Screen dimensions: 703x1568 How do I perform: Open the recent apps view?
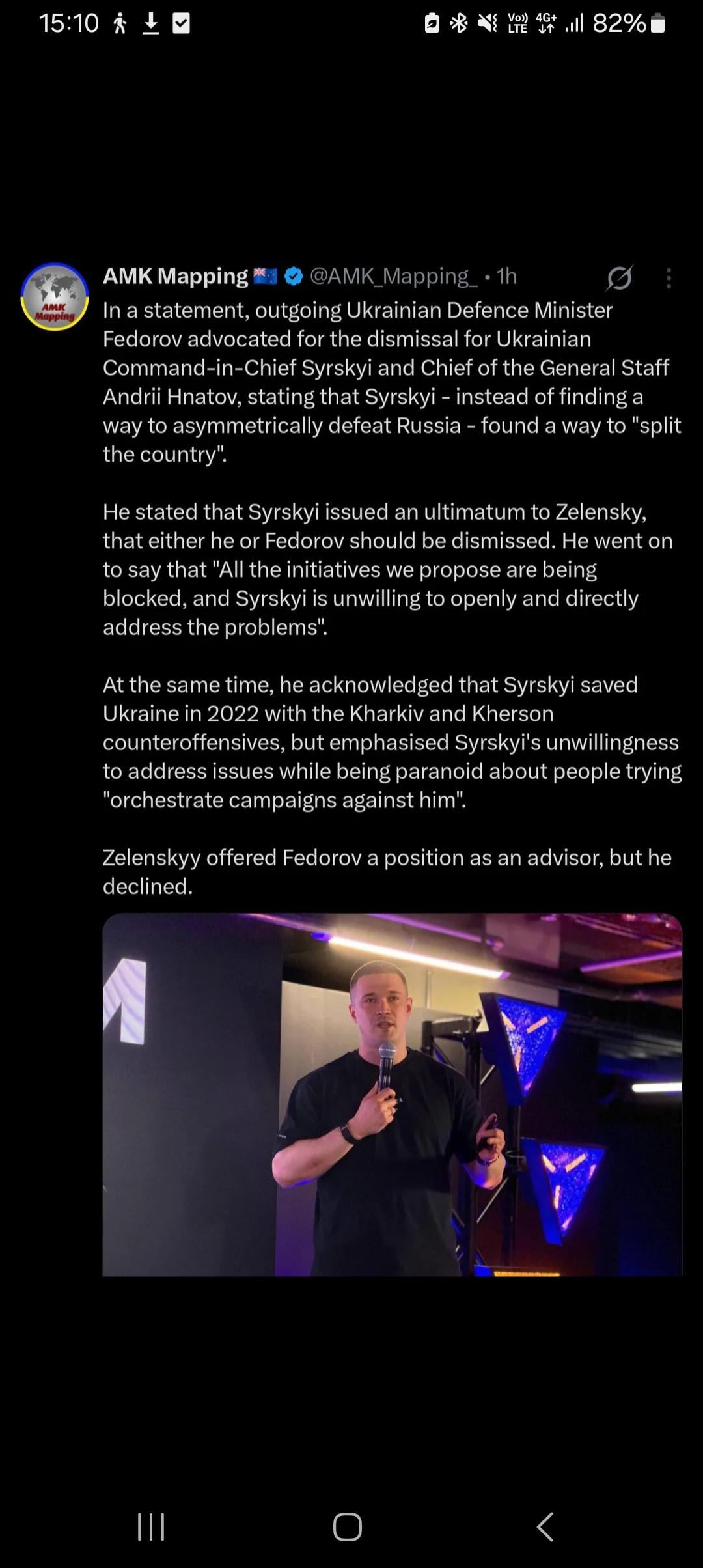[x=151, y=1526]
